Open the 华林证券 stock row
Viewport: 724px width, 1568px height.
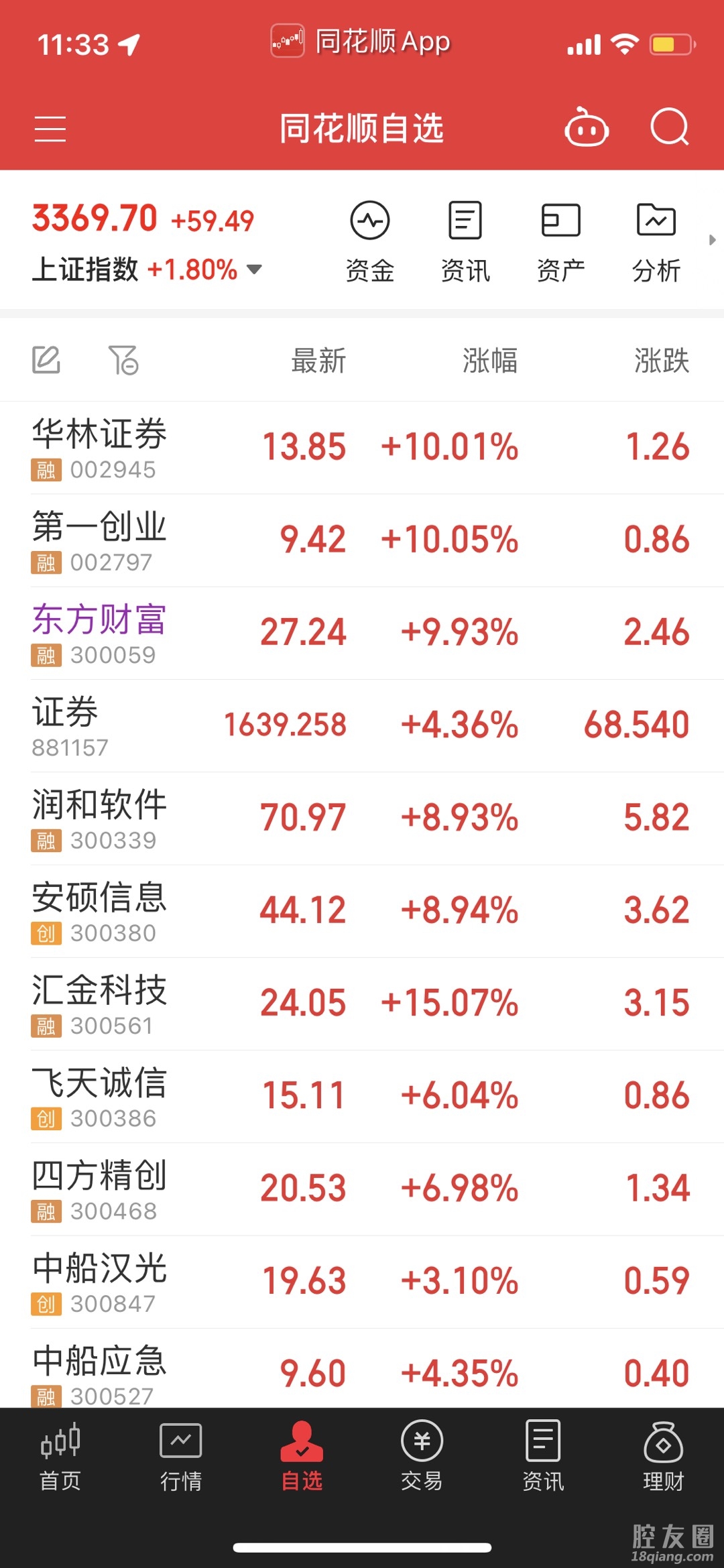tap(362, 448)
